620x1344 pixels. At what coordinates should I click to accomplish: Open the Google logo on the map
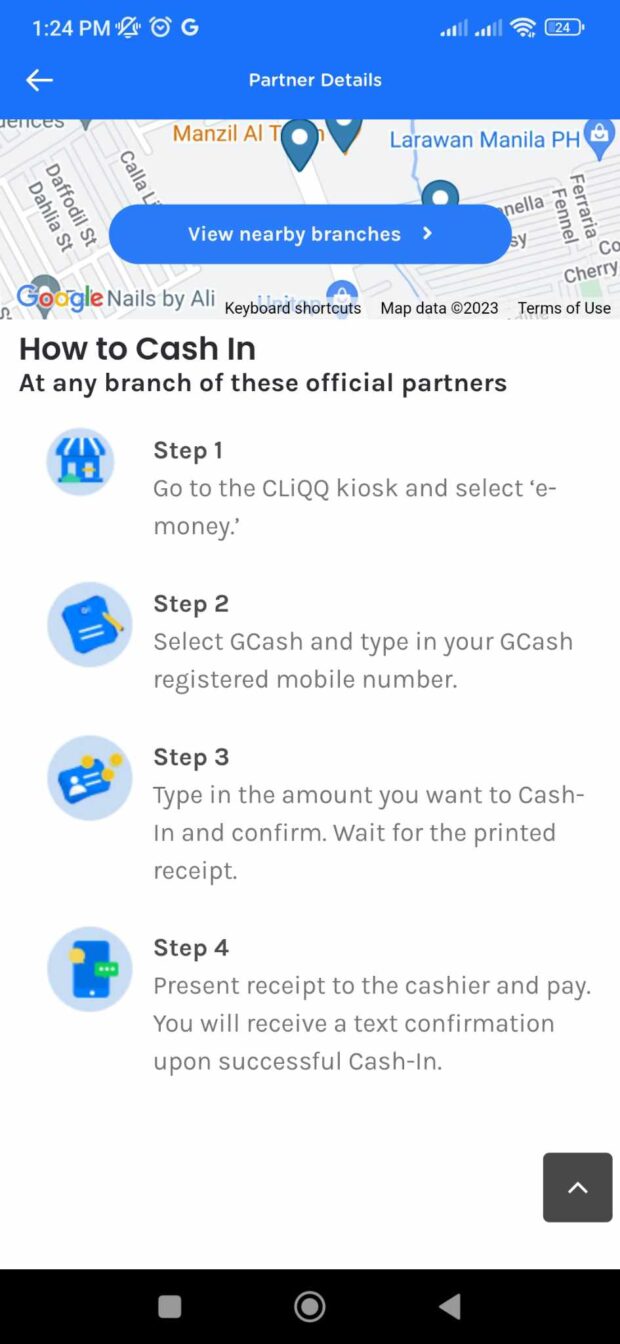click(60, 297)
